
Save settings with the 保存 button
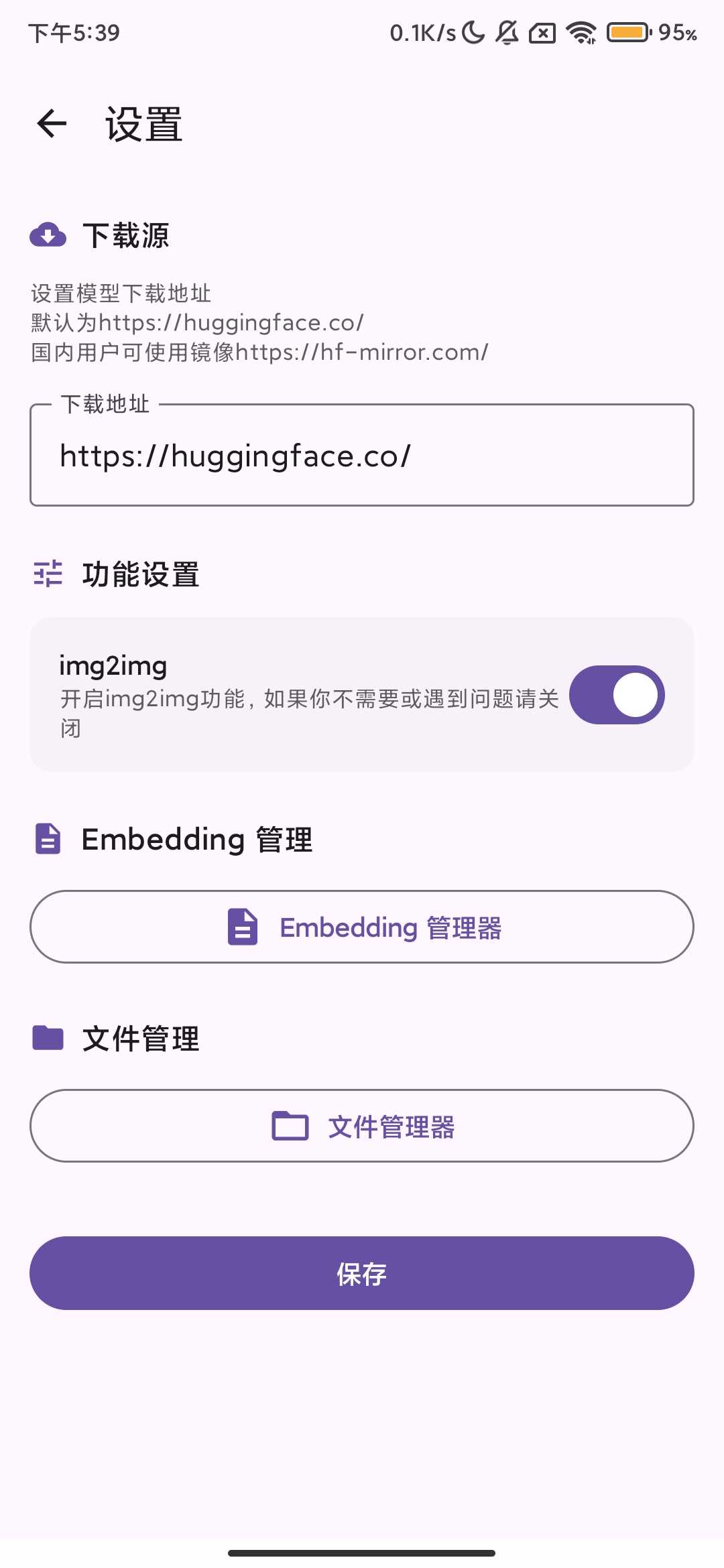tap(362, 1273)
